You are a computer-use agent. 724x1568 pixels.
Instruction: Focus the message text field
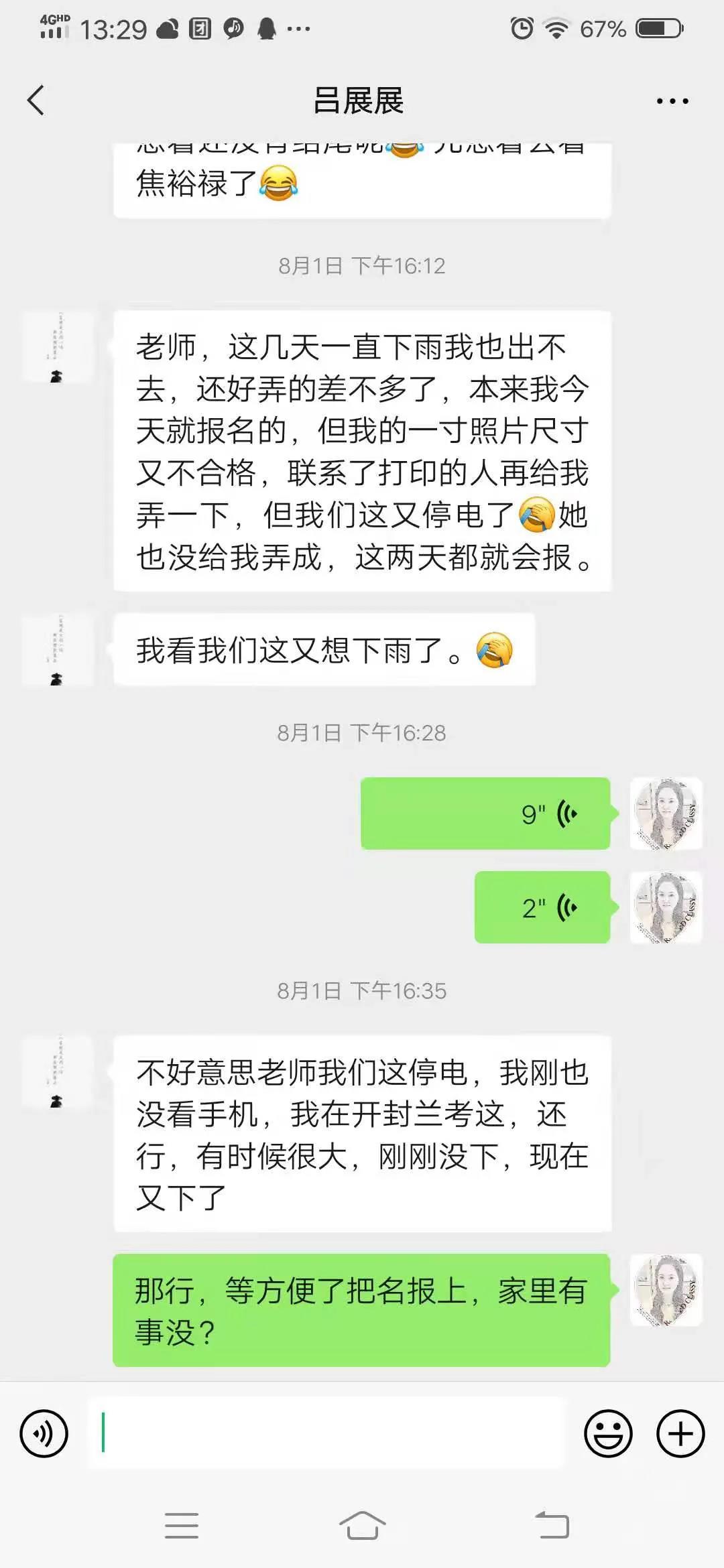coord(326,1433)
